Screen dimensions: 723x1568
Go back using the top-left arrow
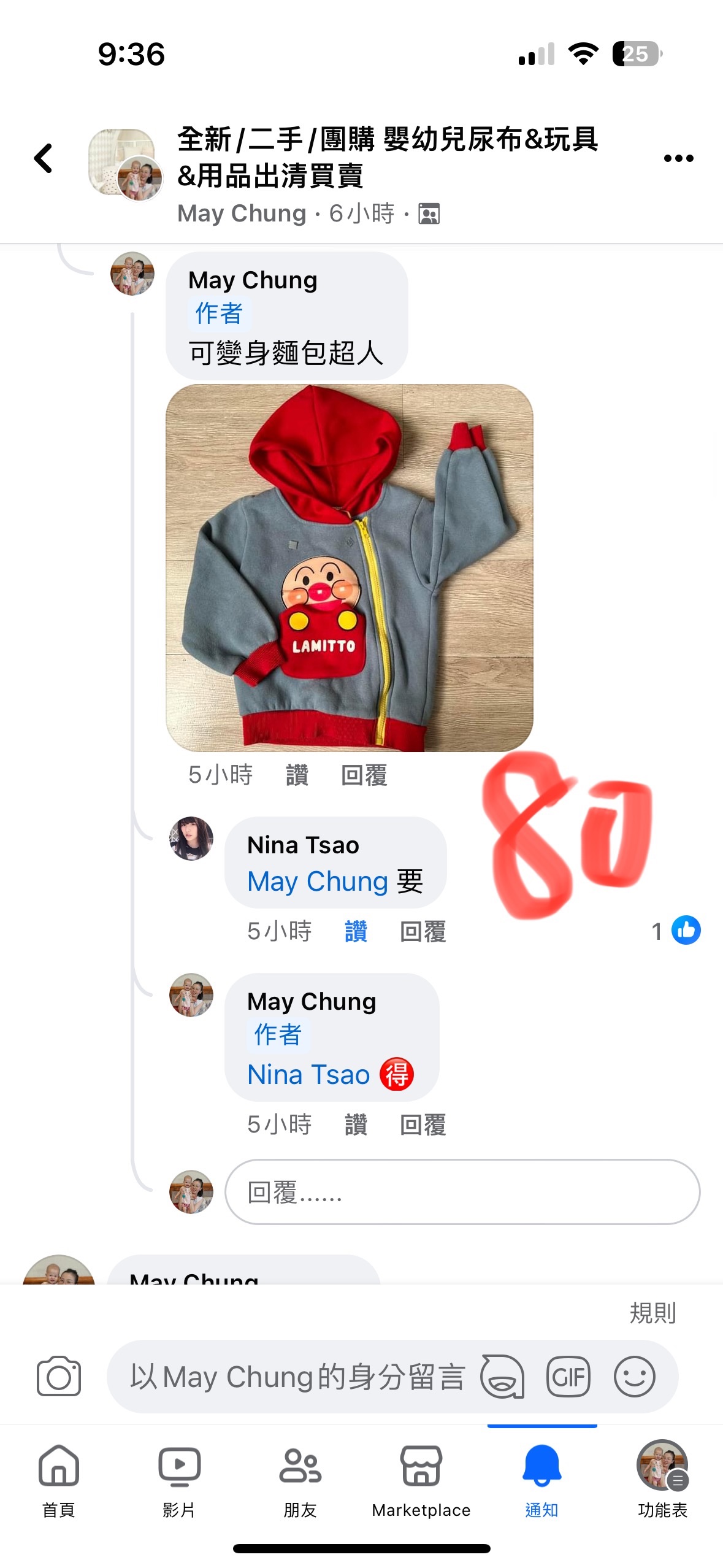click(44, 158)
